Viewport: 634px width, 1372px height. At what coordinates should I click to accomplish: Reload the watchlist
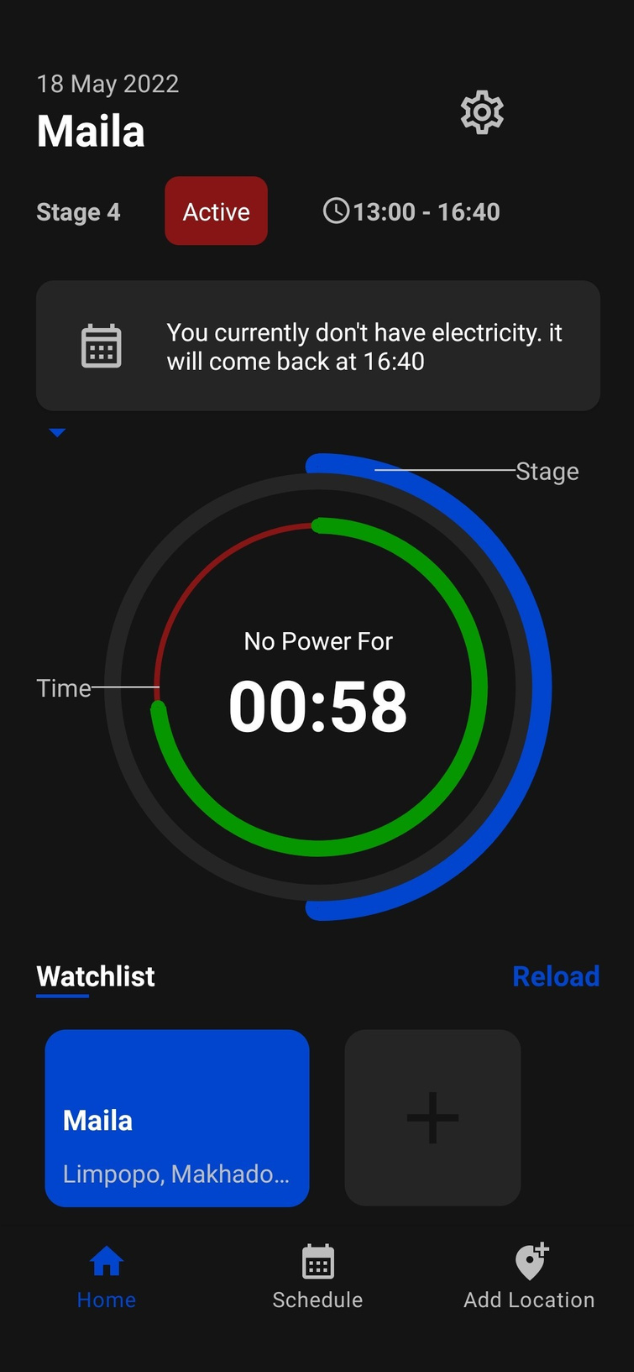555,976
